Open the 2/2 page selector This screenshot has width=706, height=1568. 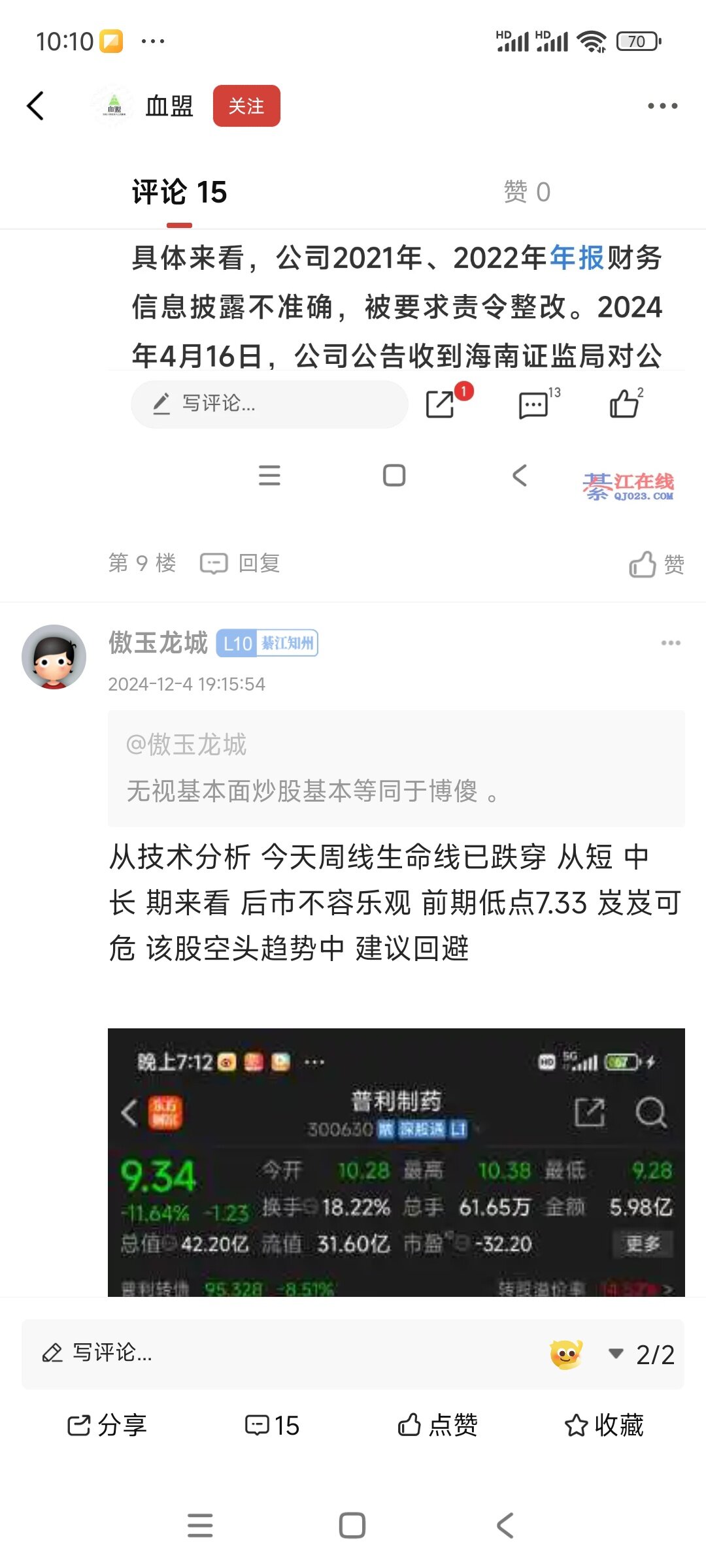642,1354
